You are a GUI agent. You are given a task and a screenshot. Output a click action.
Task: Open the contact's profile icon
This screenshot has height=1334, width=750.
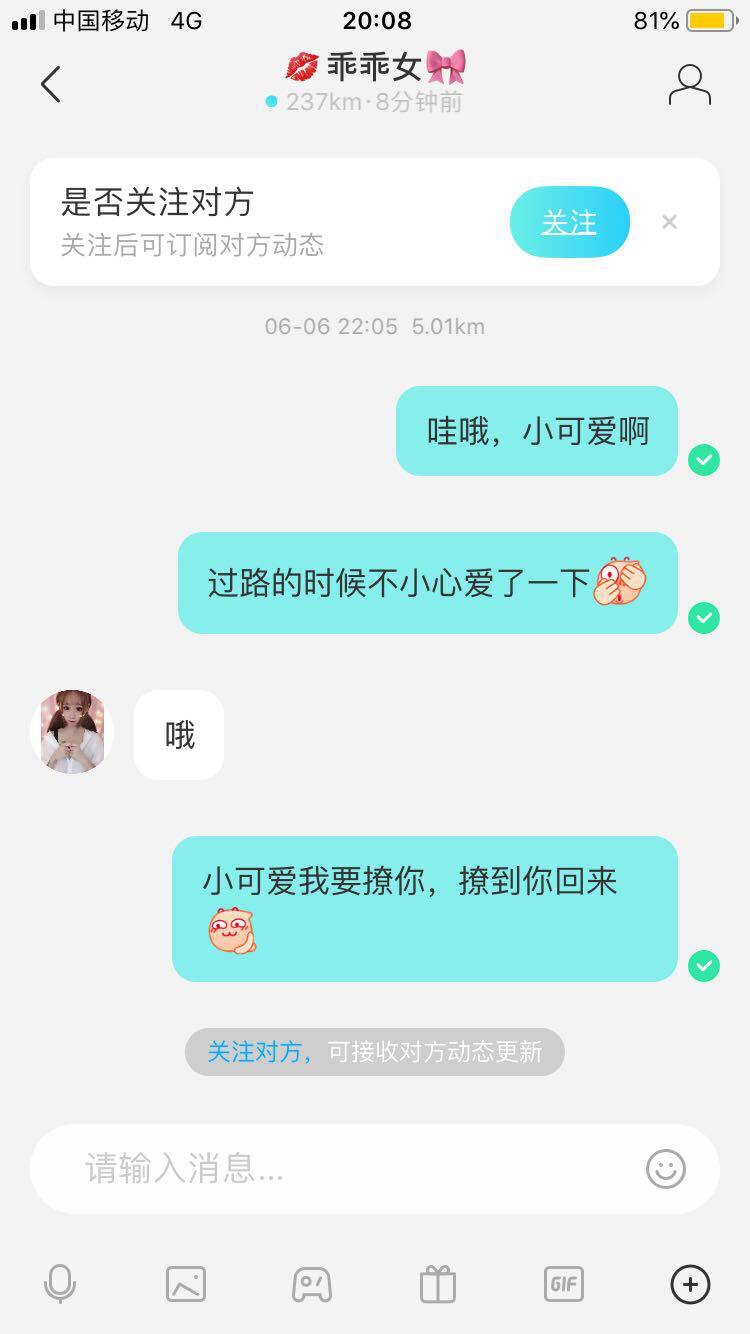[689, 85]
